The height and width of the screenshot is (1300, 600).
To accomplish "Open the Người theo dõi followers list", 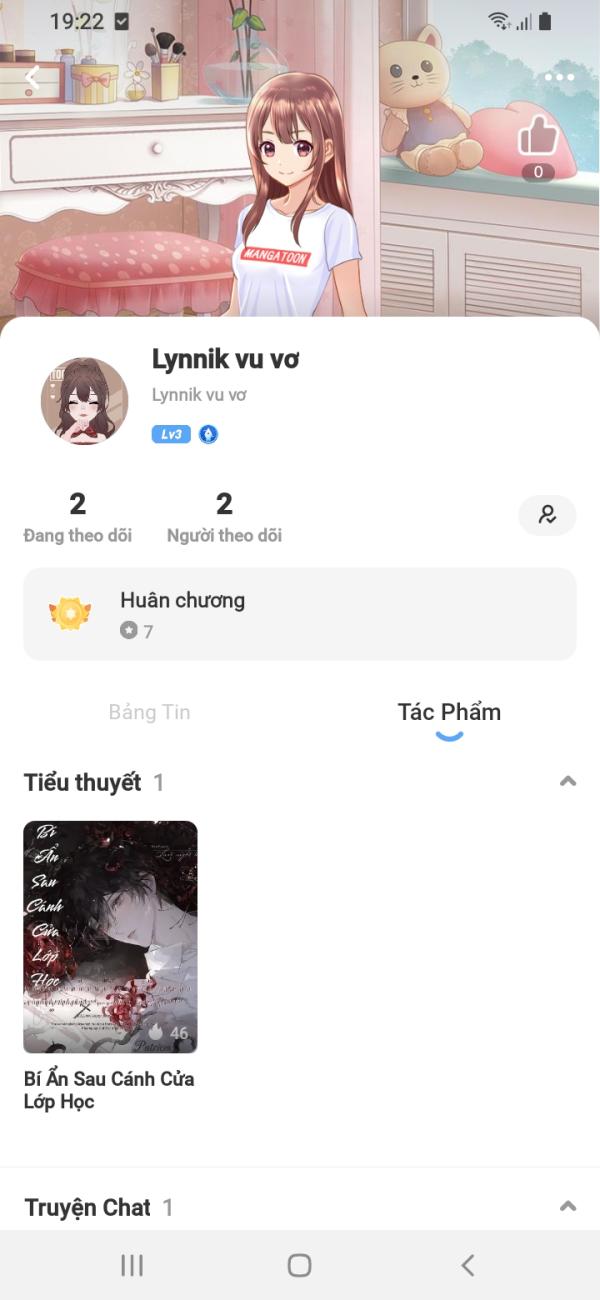I will [224, 517].
